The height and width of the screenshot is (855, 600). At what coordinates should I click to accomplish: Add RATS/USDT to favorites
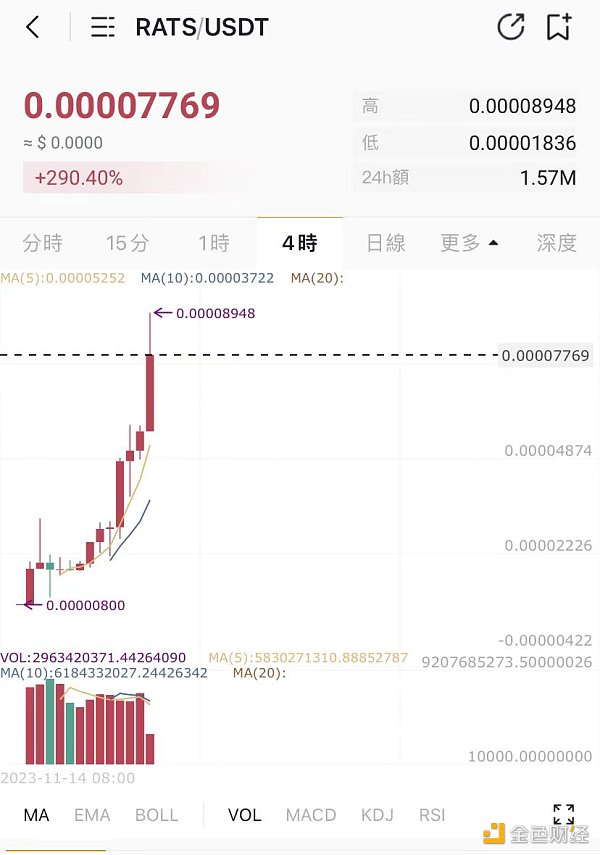pos(559,27)
